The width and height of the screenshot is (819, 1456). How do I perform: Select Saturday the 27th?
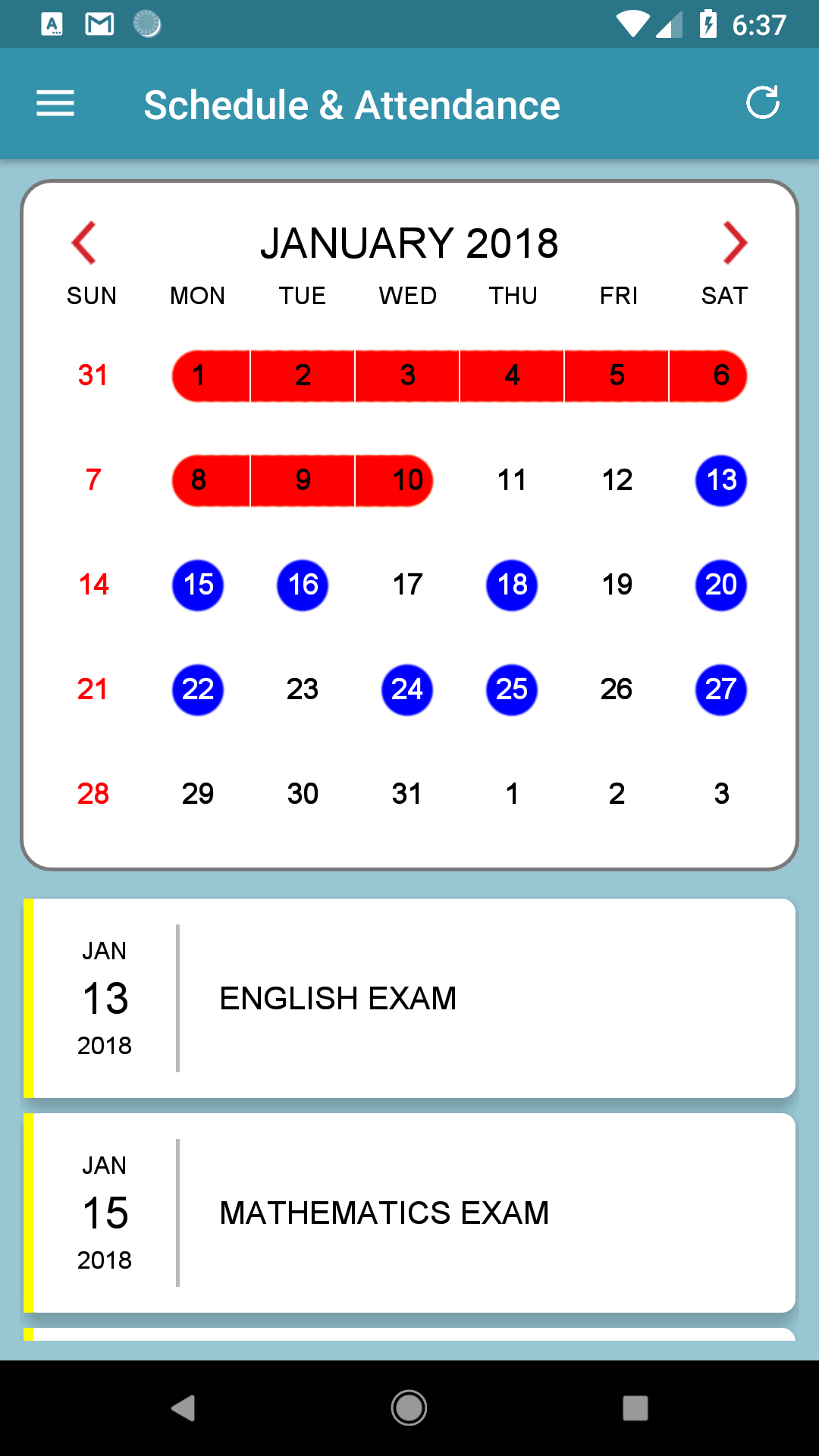point(721,689)
